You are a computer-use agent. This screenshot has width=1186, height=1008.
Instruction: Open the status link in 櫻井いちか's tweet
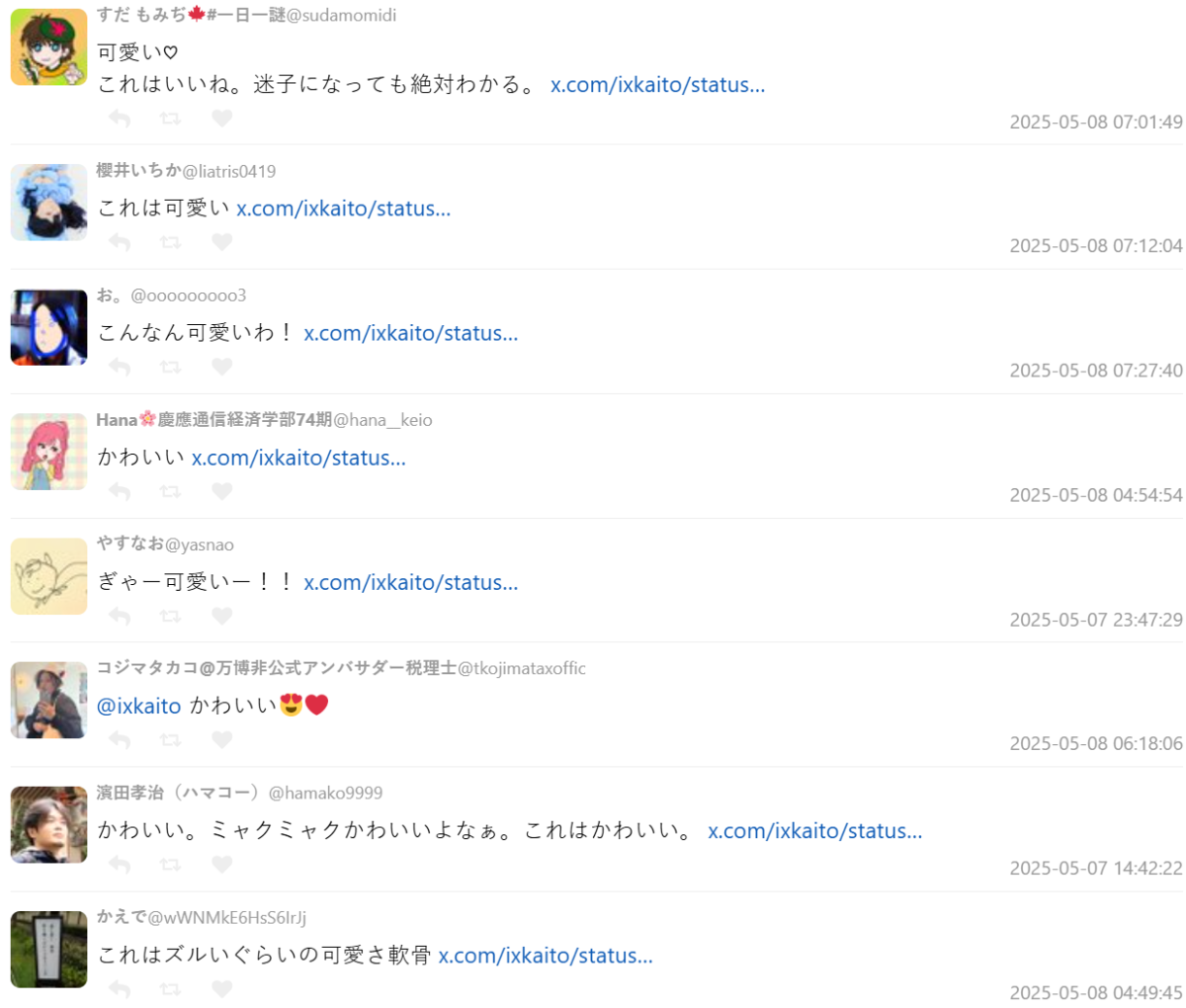coord(343,209)
